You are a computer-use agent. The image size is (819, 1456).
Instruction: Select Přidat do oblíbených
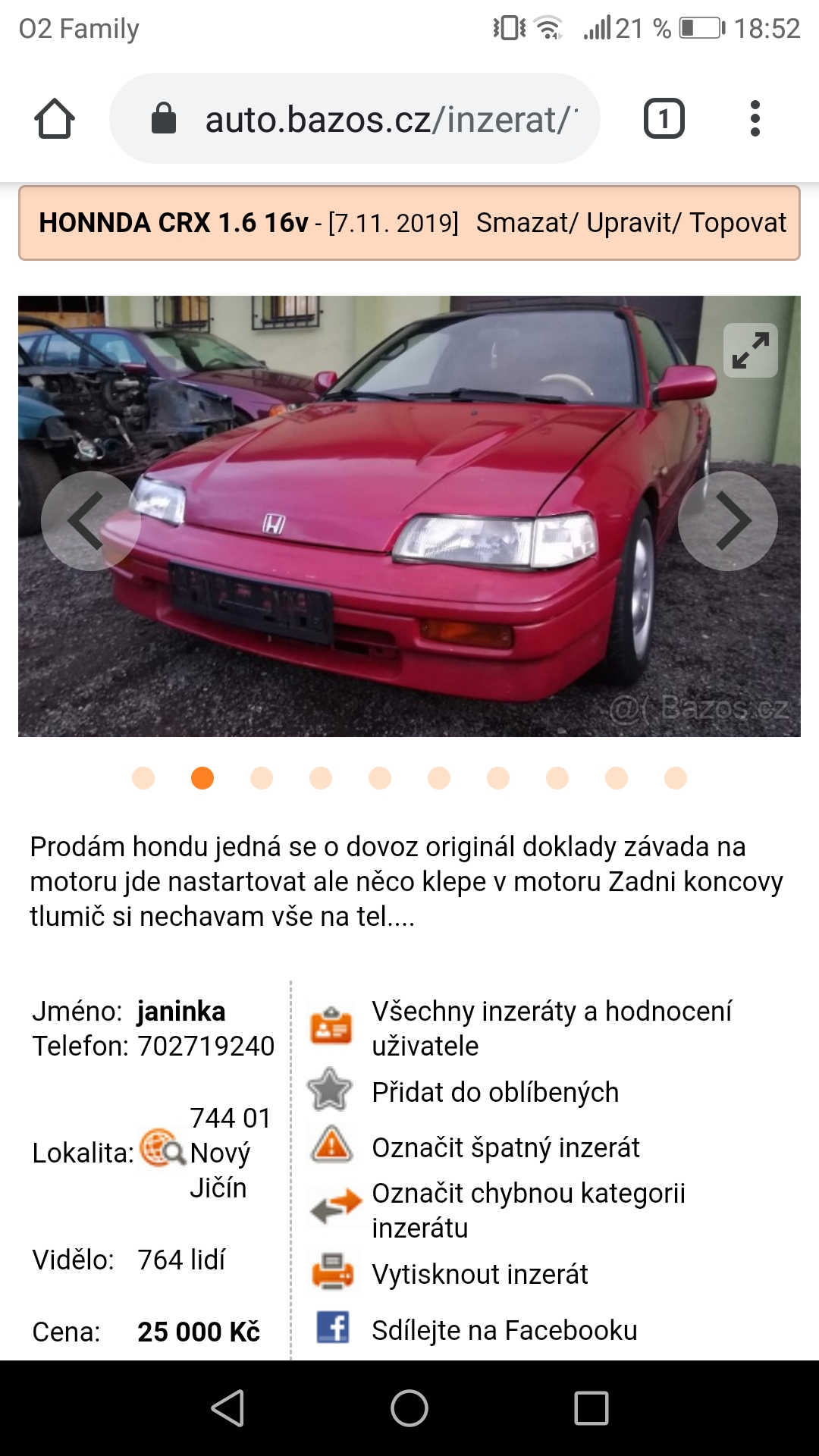494,1093
